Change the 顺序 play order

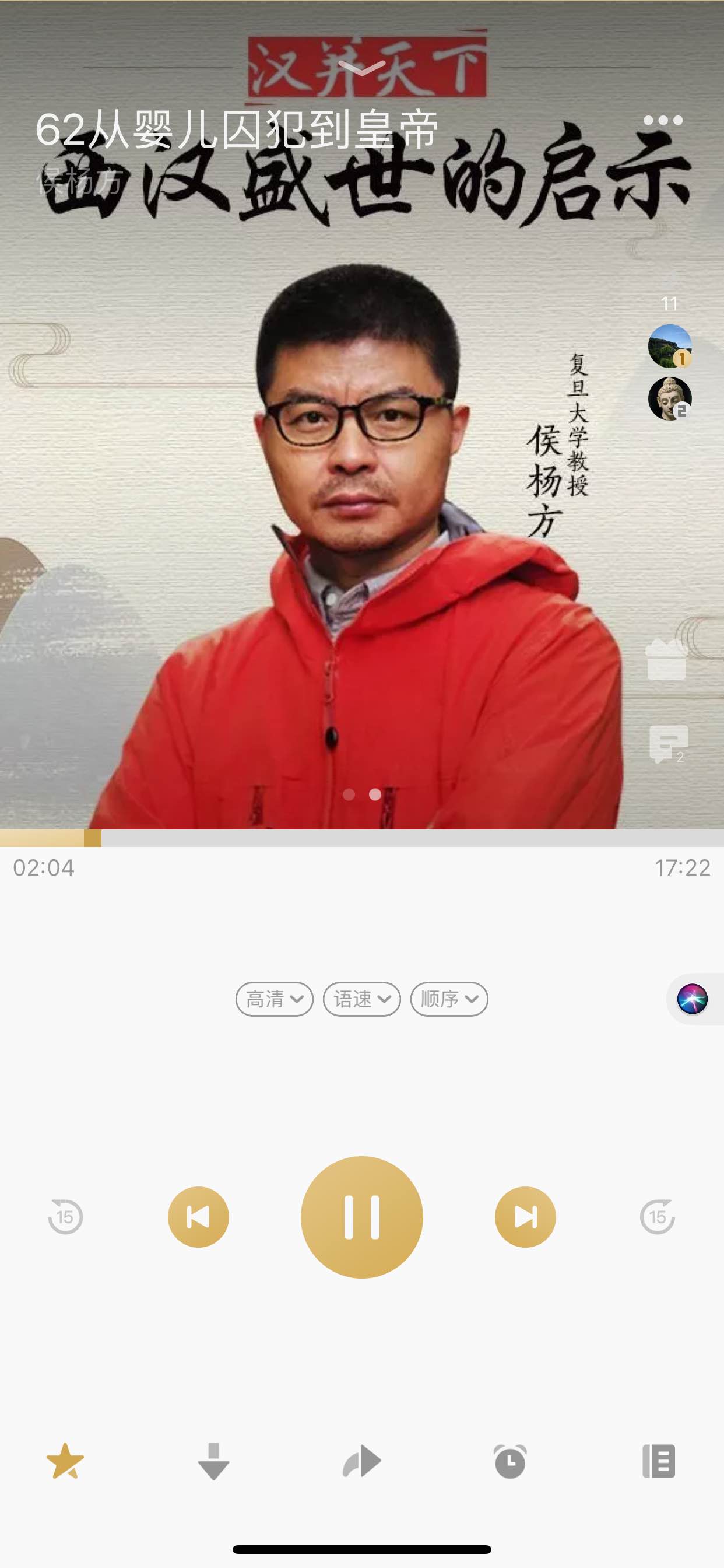[x=449, y=999]
